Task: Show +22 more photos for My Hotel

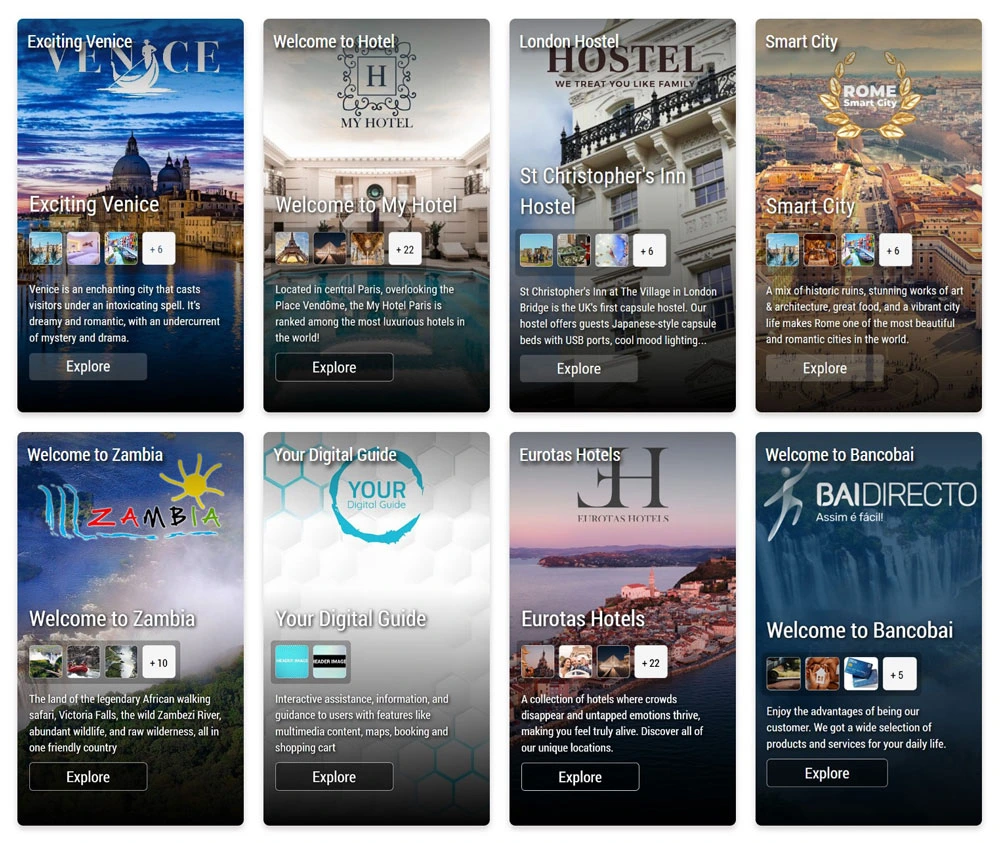Action: [x=404, y=250]
